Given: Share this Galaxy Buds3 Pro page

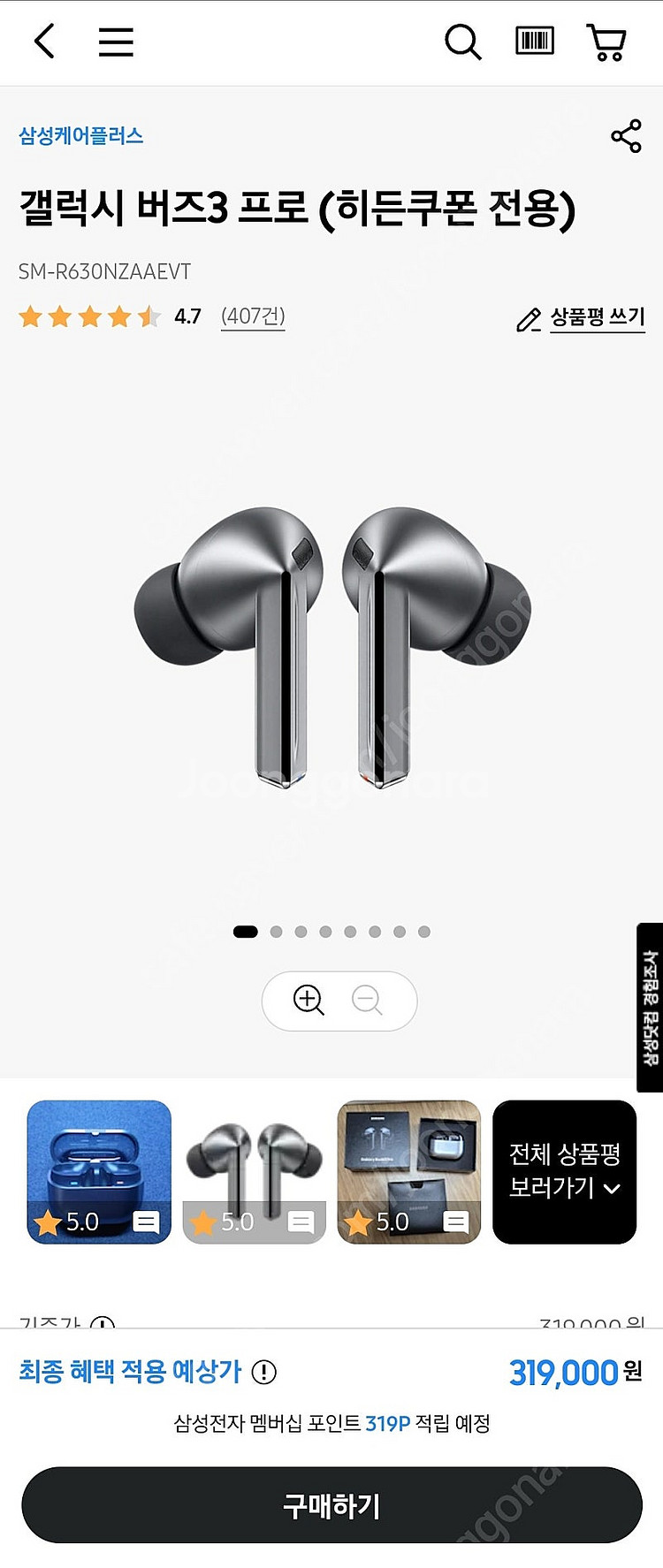Looking at the screenshot, I should [626, 136].
